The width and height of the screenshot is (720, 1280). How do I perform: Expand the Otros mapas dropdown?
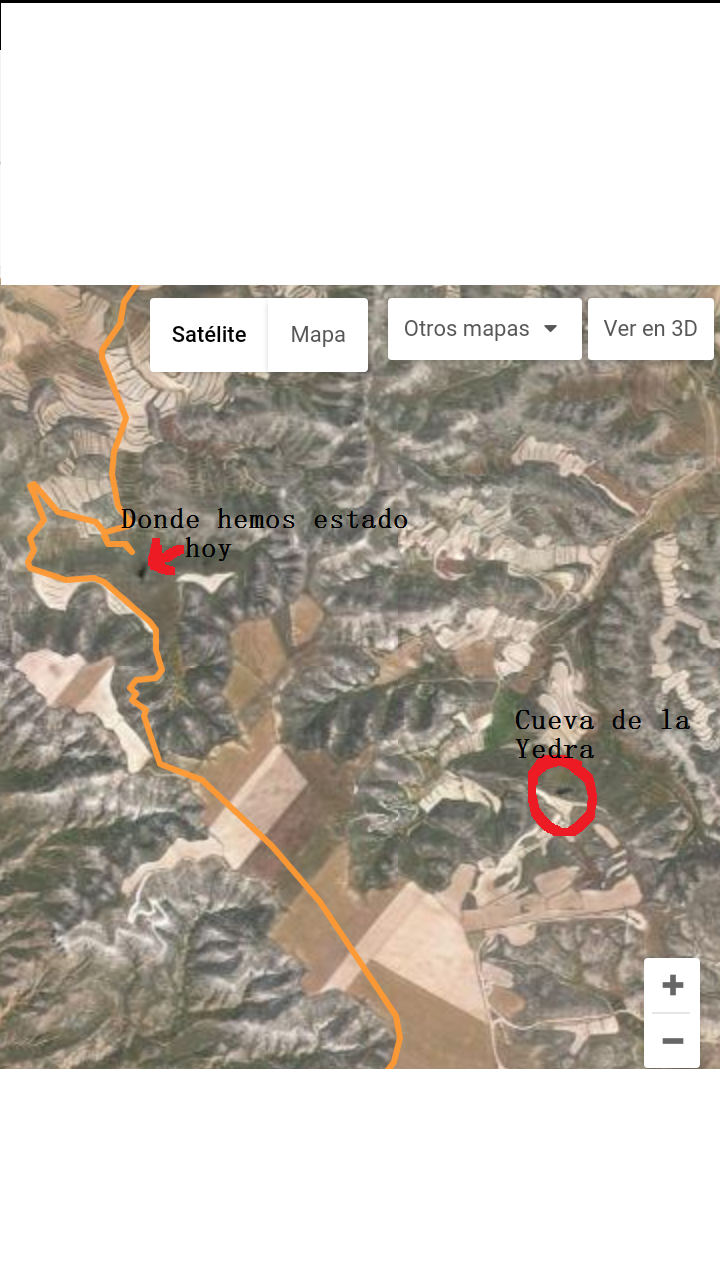point(484,329)
